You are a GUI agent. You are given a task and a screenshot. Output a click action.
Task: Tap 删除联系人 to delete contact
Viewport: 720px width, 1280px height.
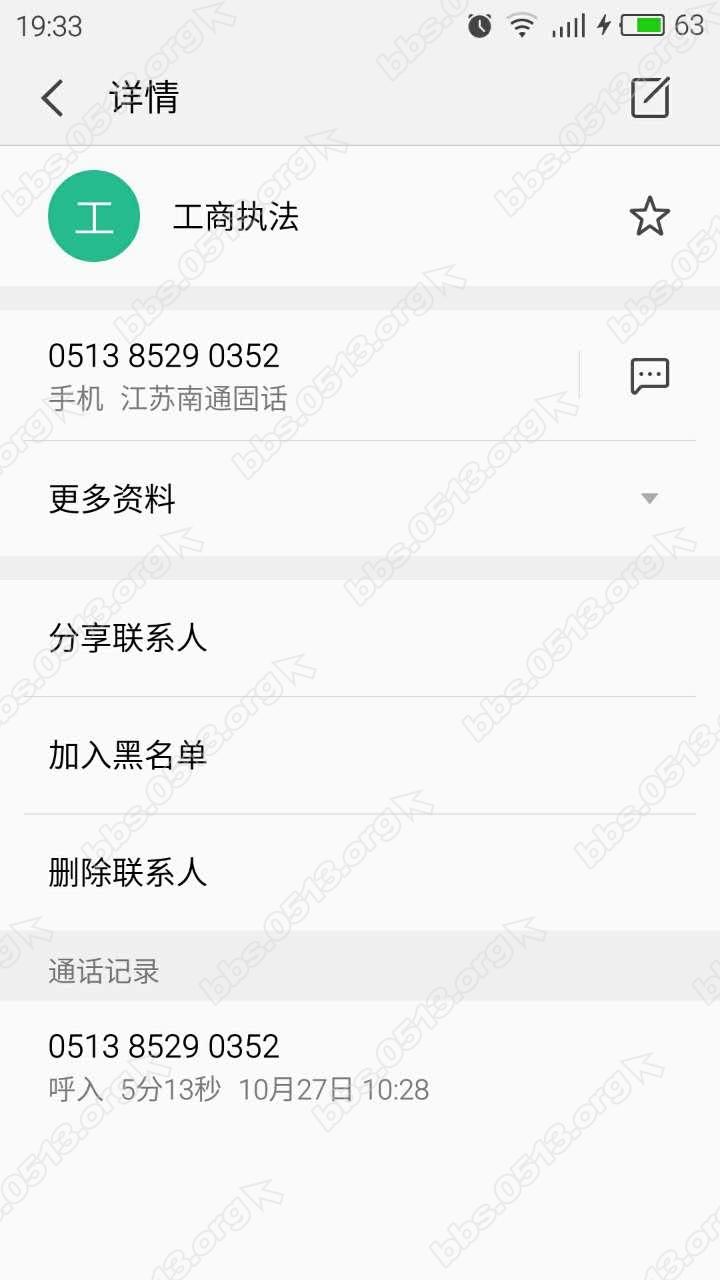127,872
